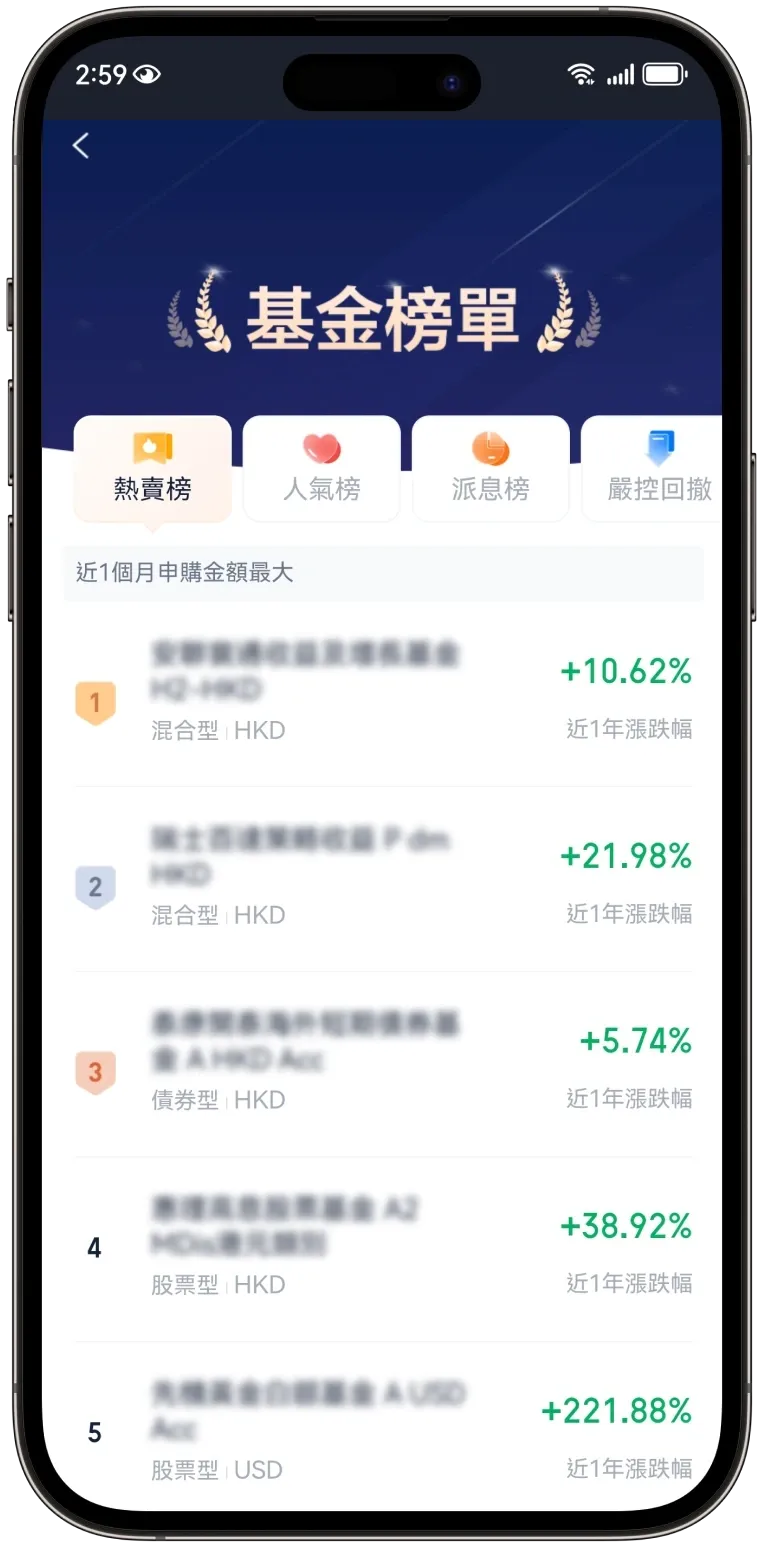Tap the +221.88% return of rank 5 fund

(616, 1412)
